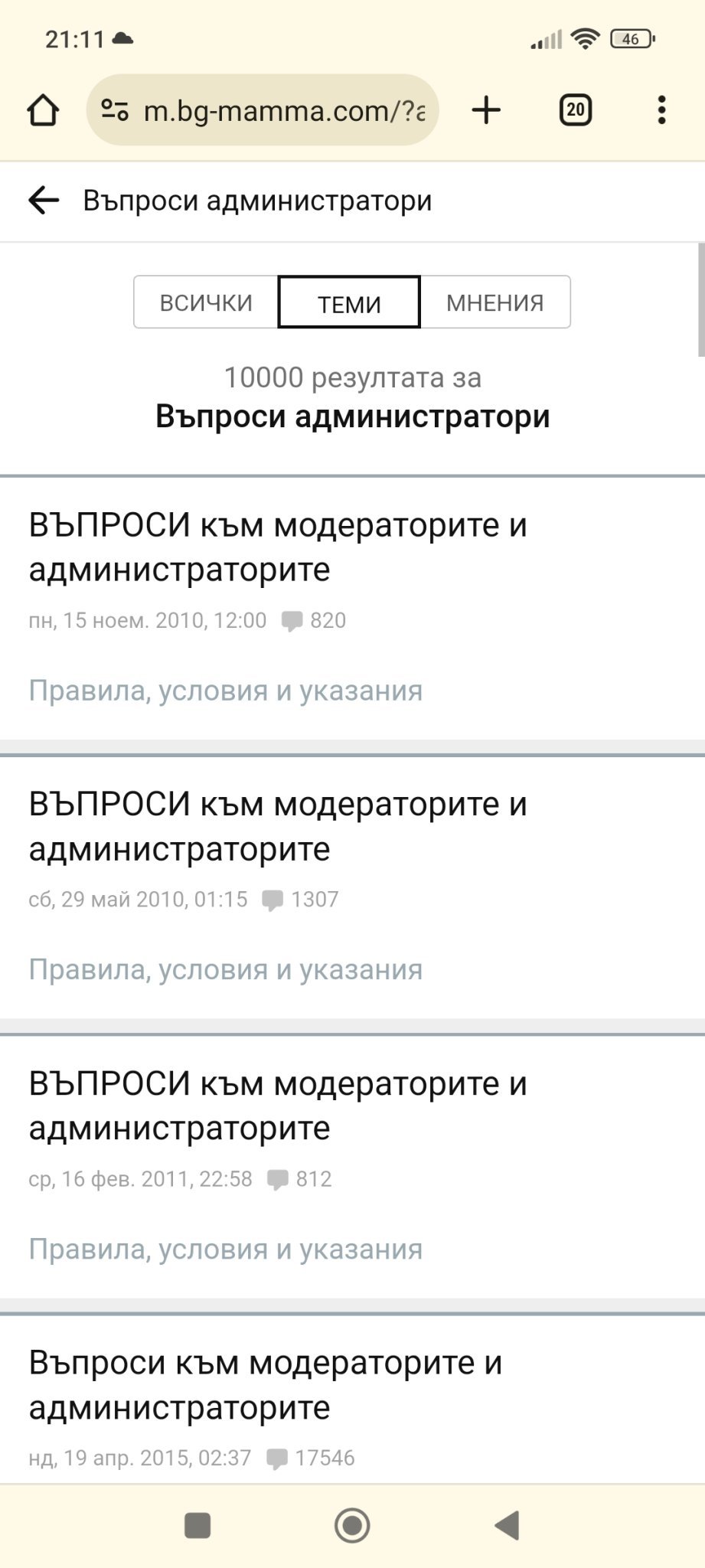Tap the system home button
This screenshot has width=705, height=1568.
coord(352,1525)
